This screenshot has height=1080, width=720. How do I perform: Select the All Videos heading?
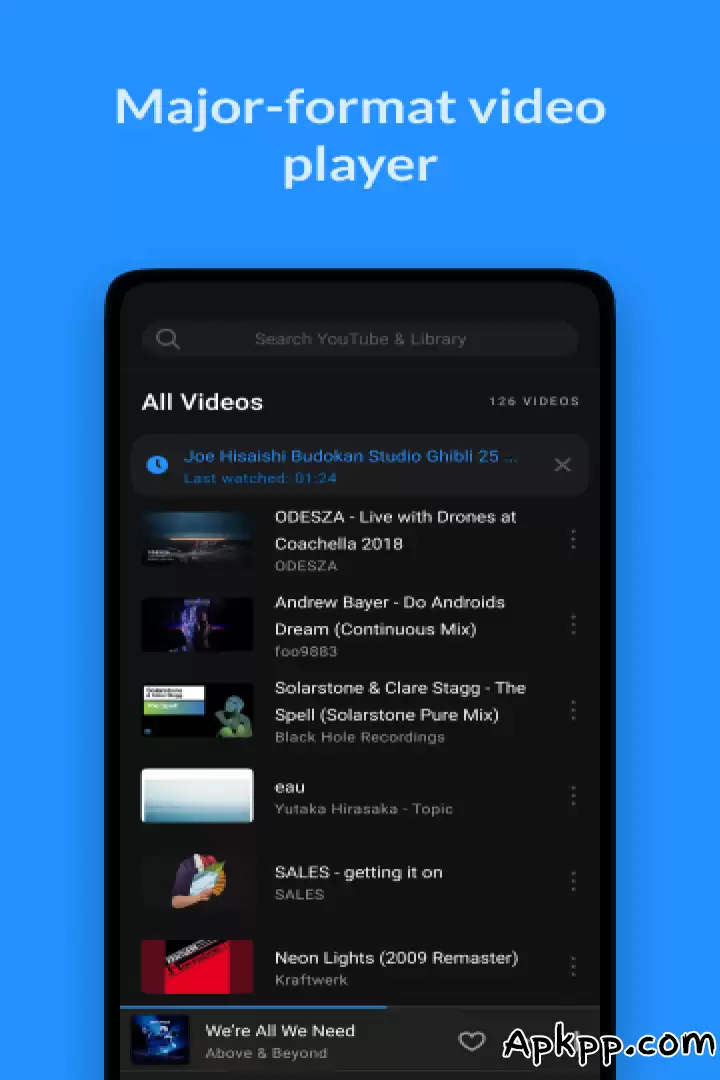tap(202, 401)
